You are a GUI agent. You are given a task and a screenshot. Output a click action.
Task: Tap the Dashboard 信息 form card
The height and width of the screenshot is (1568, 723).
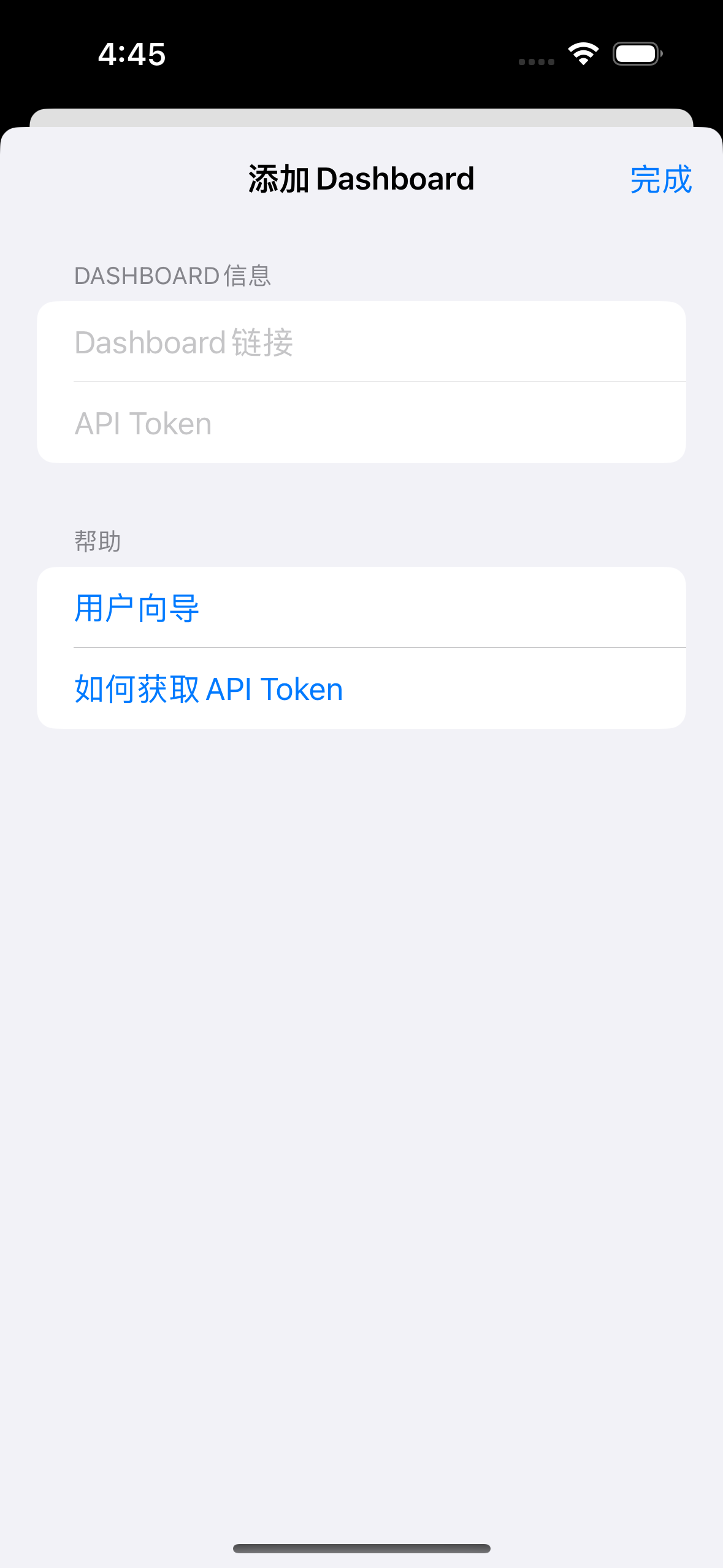click(361, 382)
